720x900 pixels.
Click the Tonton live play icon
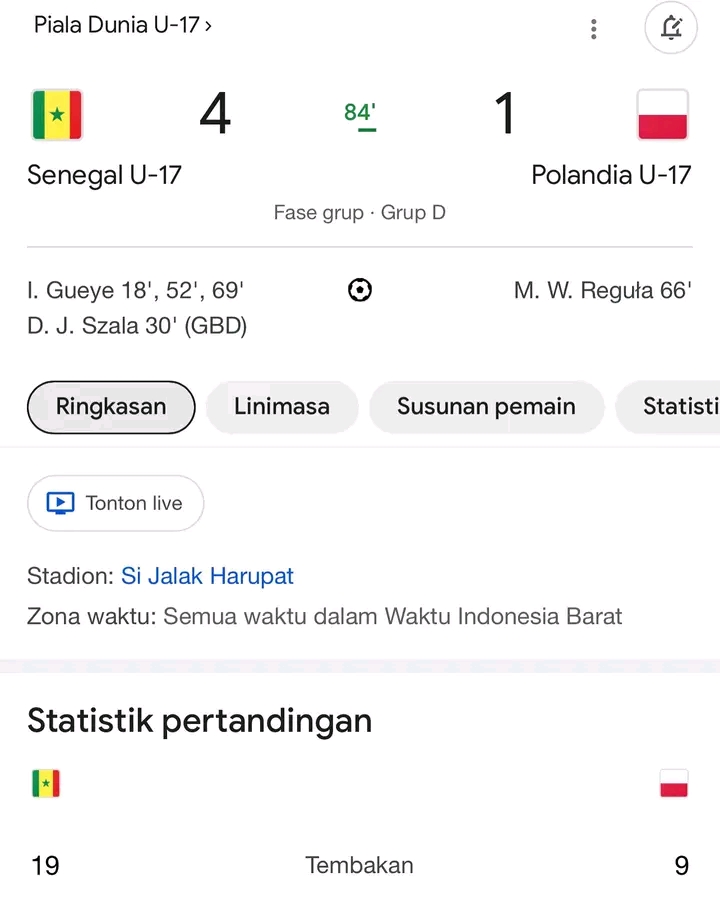(x=60, y=503)
